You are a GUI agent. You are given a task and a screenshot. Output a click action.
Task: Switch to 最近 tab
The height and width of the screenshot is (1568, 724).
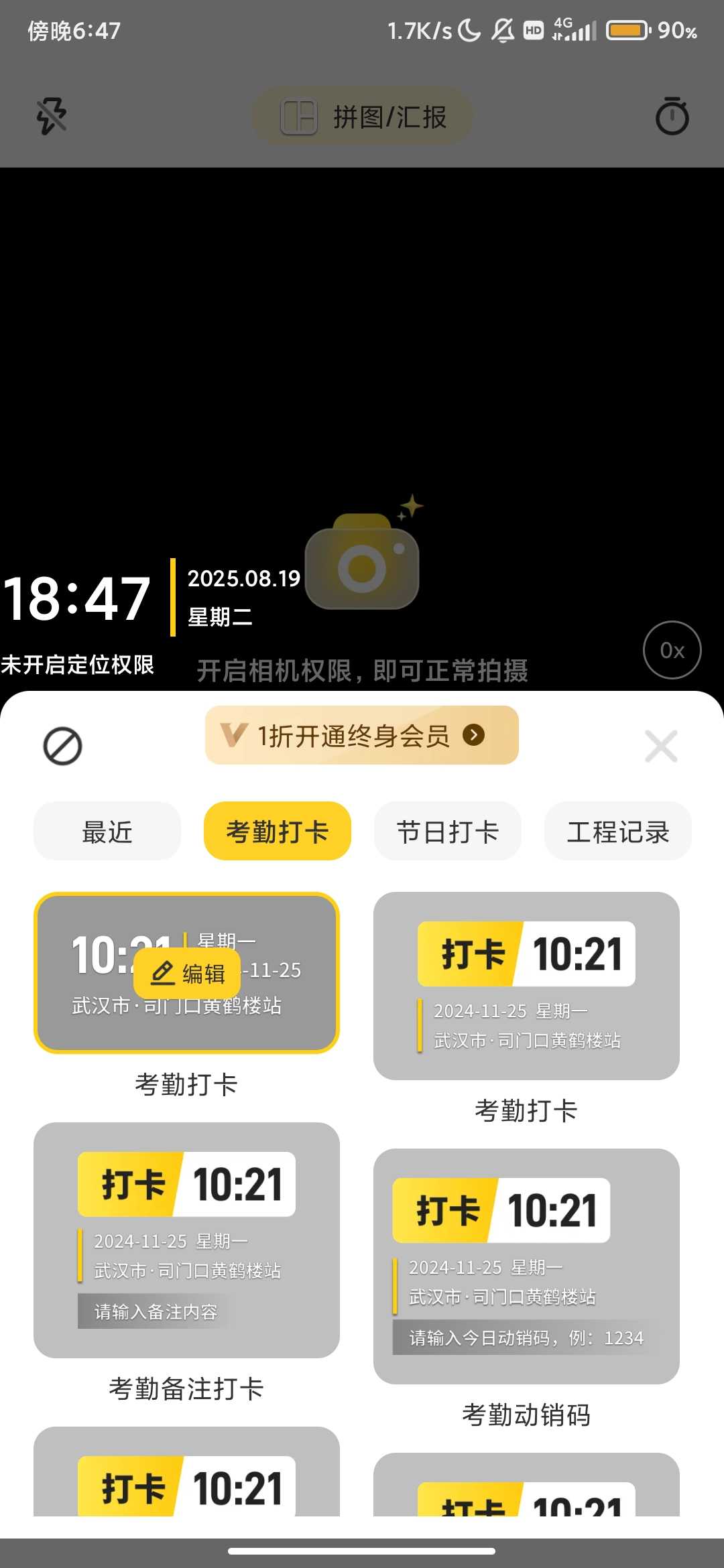pyautogui.click(x=107, y=832)
